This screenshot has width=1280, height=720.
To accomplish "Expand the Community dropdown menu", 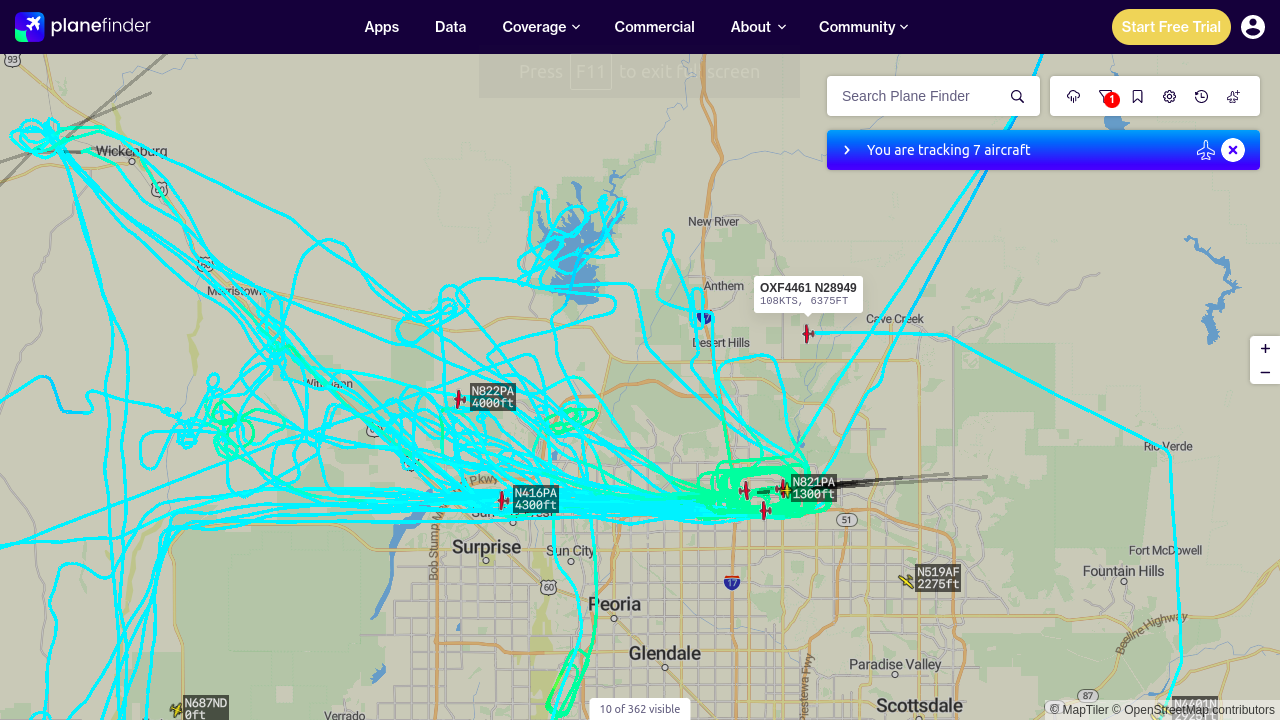I will coord(863,27).
